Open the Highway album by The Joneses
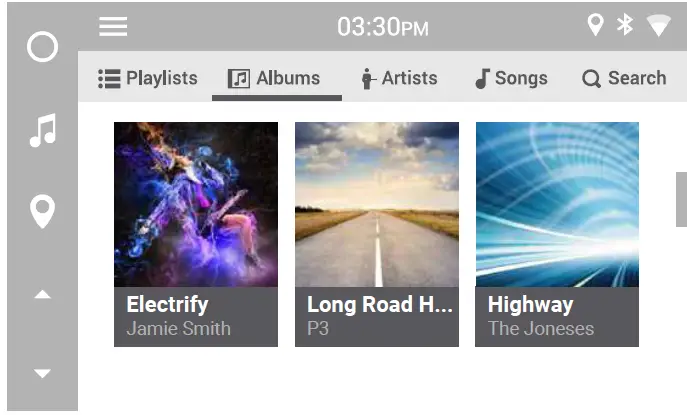The width and height of the screenshot is (687, 415). 557,234
